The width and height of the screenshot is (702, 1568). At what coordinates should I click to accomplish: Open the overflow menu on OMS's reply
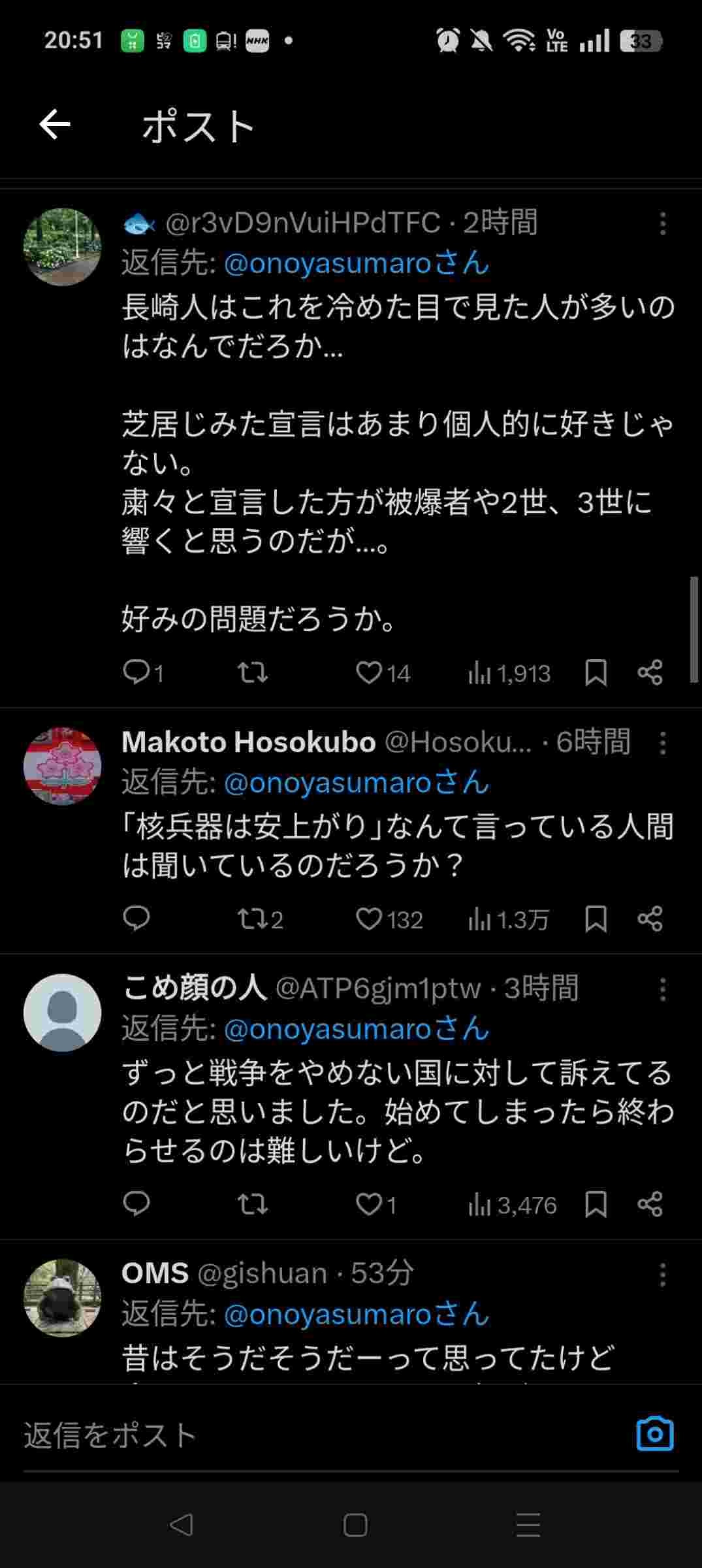(x=662, y=1274)
